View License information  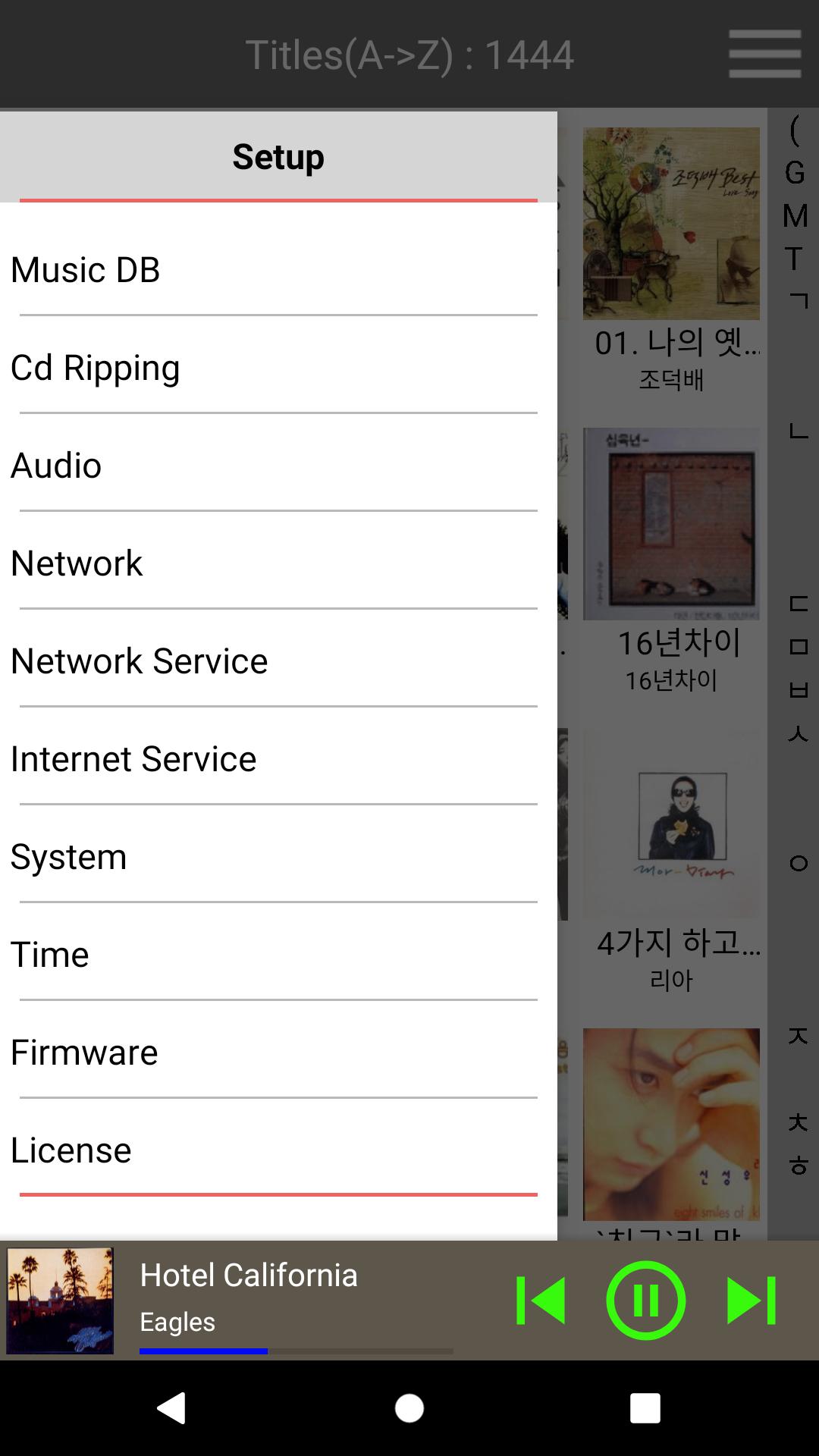tap(278, 1150)
